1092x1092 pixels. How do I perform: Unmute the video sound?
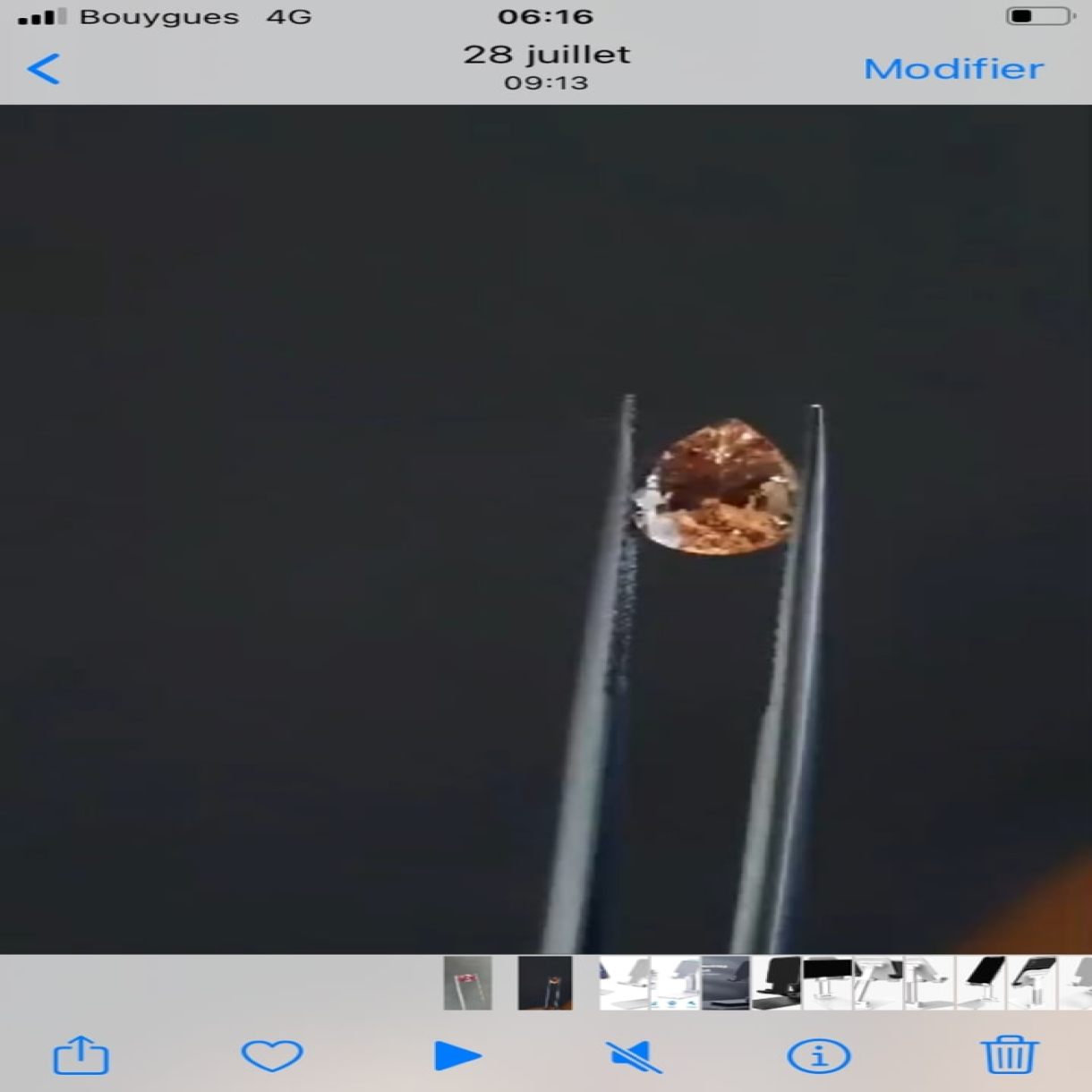[634, 1056]
